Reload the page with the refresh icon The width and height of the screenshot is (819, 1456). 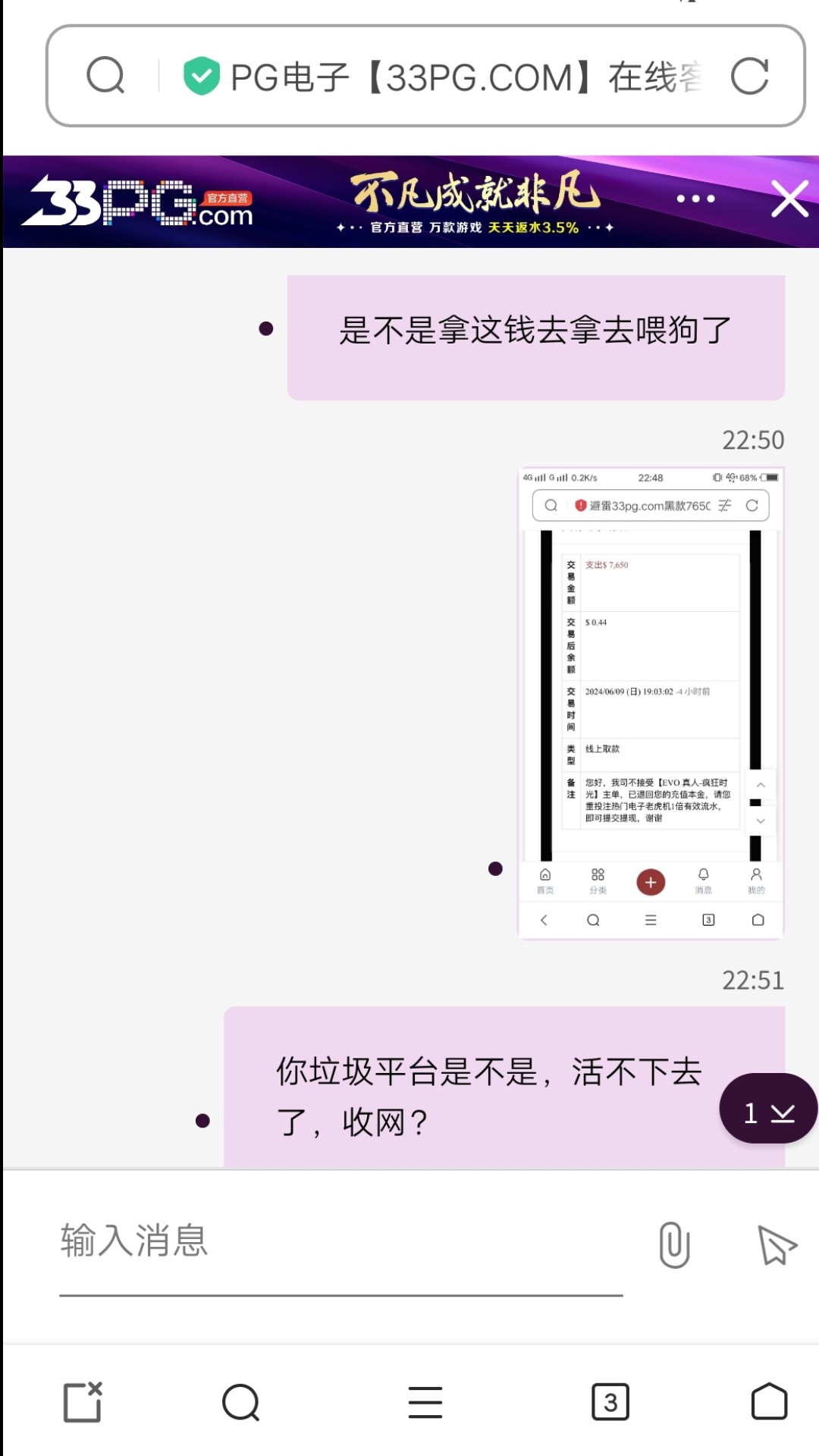coord(749,77)
